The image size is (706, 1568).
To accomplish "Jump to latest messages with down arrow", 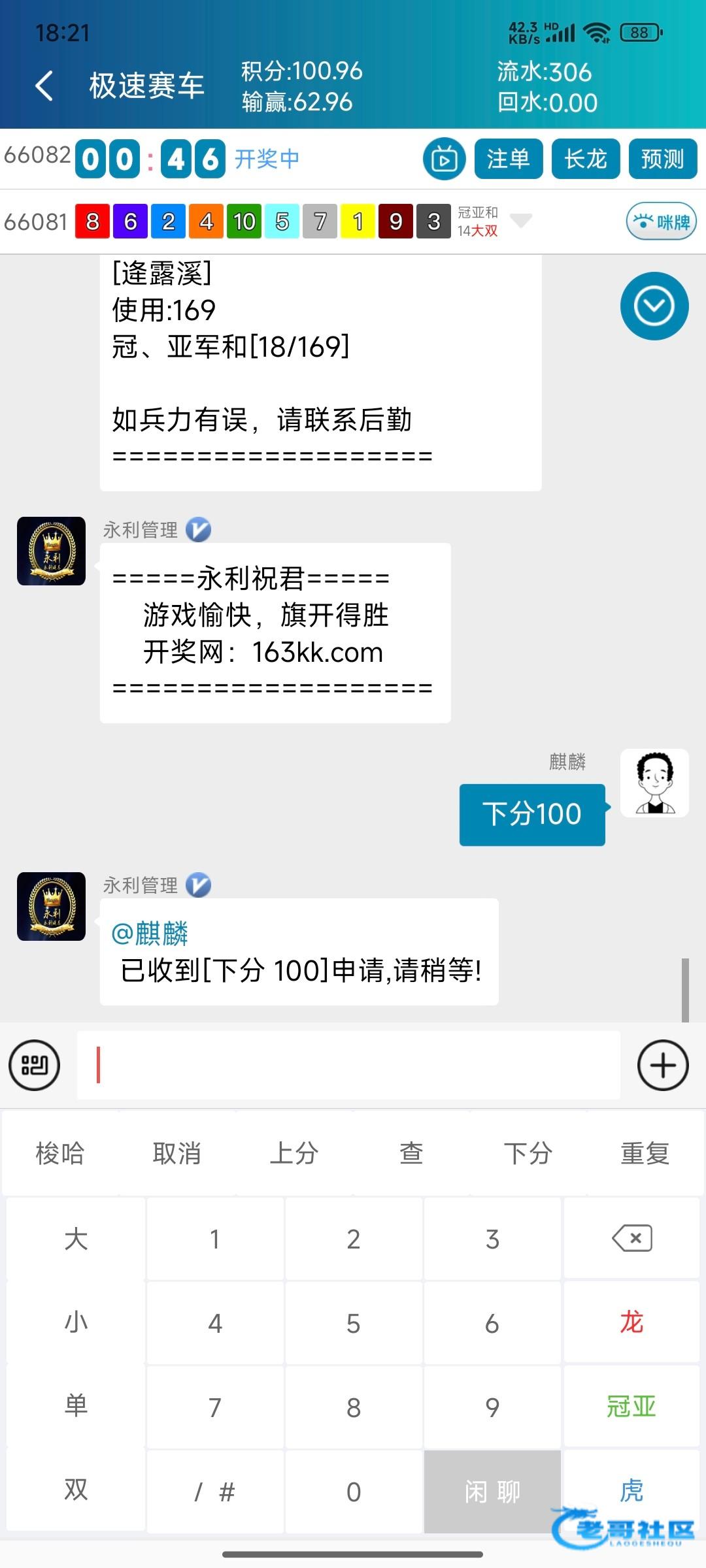I will tap(654, 306).
